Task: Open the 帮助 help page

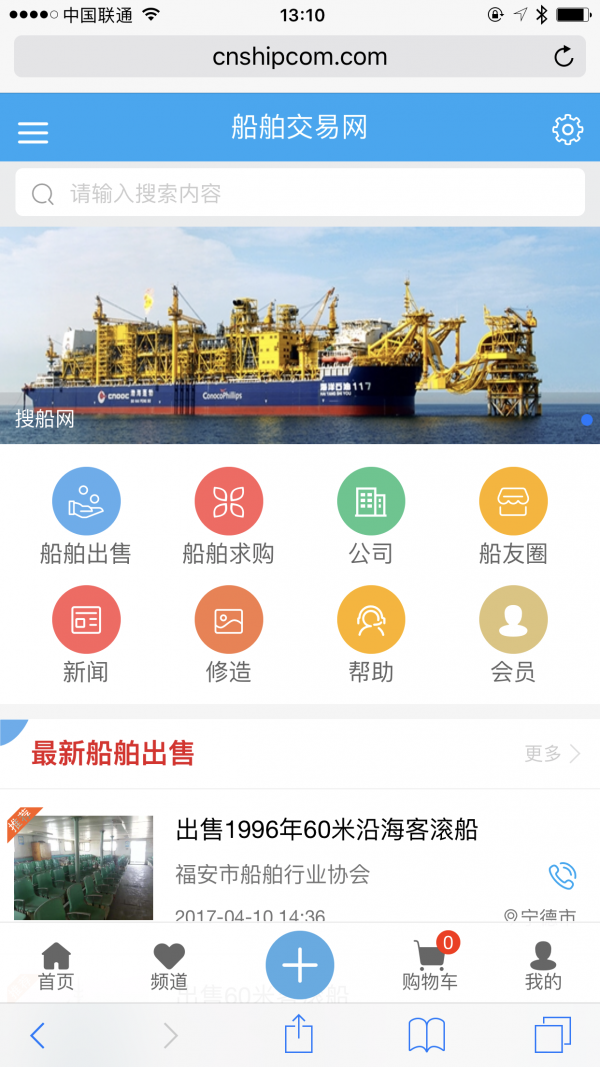Action: (371, 635)
